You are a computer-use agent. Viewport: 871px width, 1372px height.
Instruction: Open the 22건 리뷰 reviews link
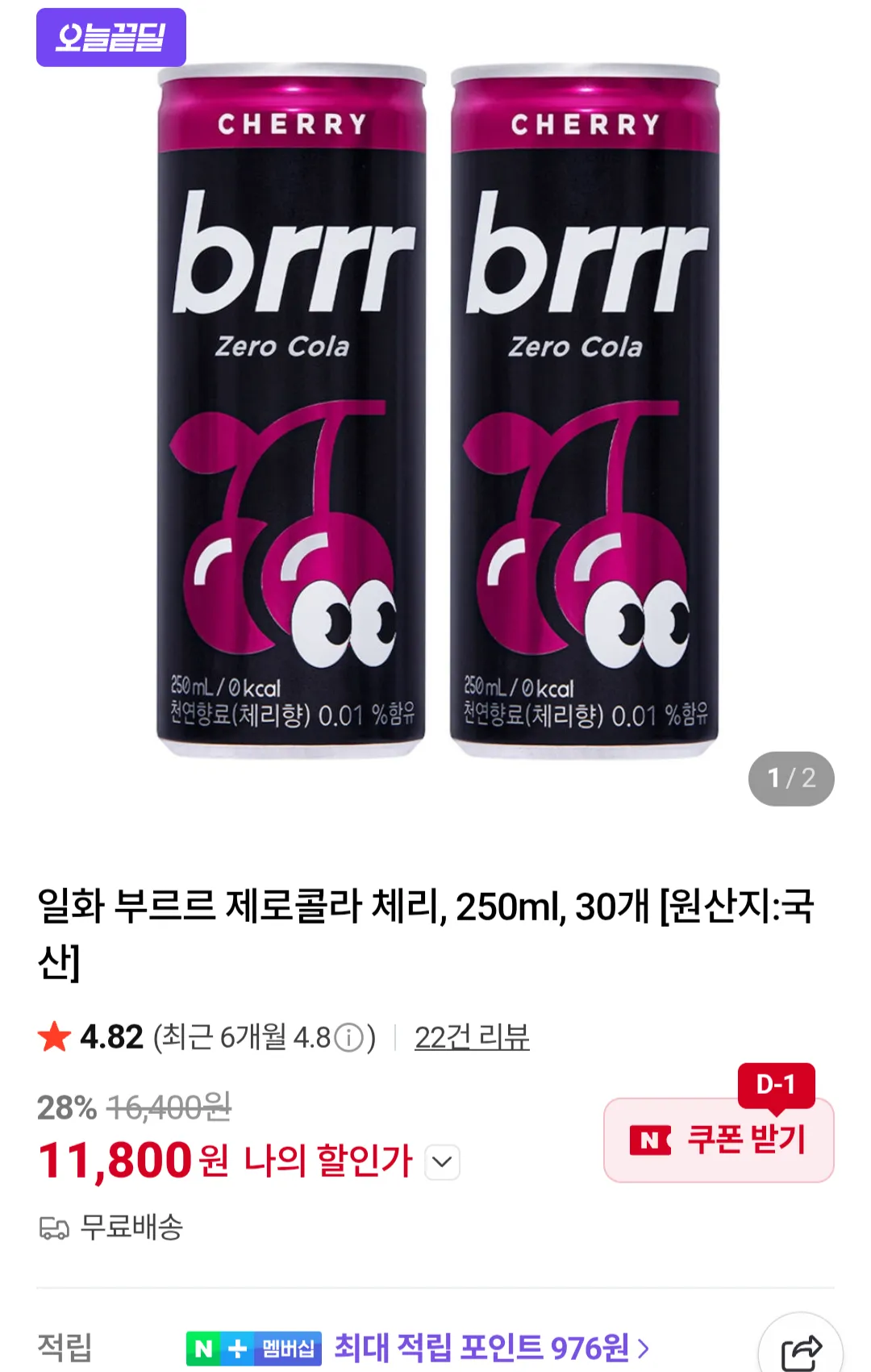pyautogui.click(x=472, y=1037)
